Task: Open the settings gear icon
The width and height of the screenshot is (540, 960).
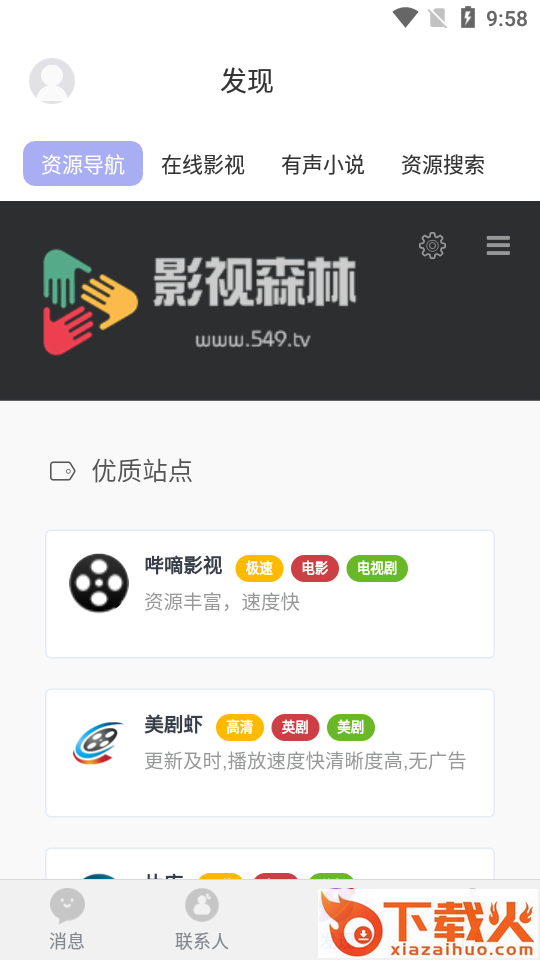Action: click(x=432, y=246)
